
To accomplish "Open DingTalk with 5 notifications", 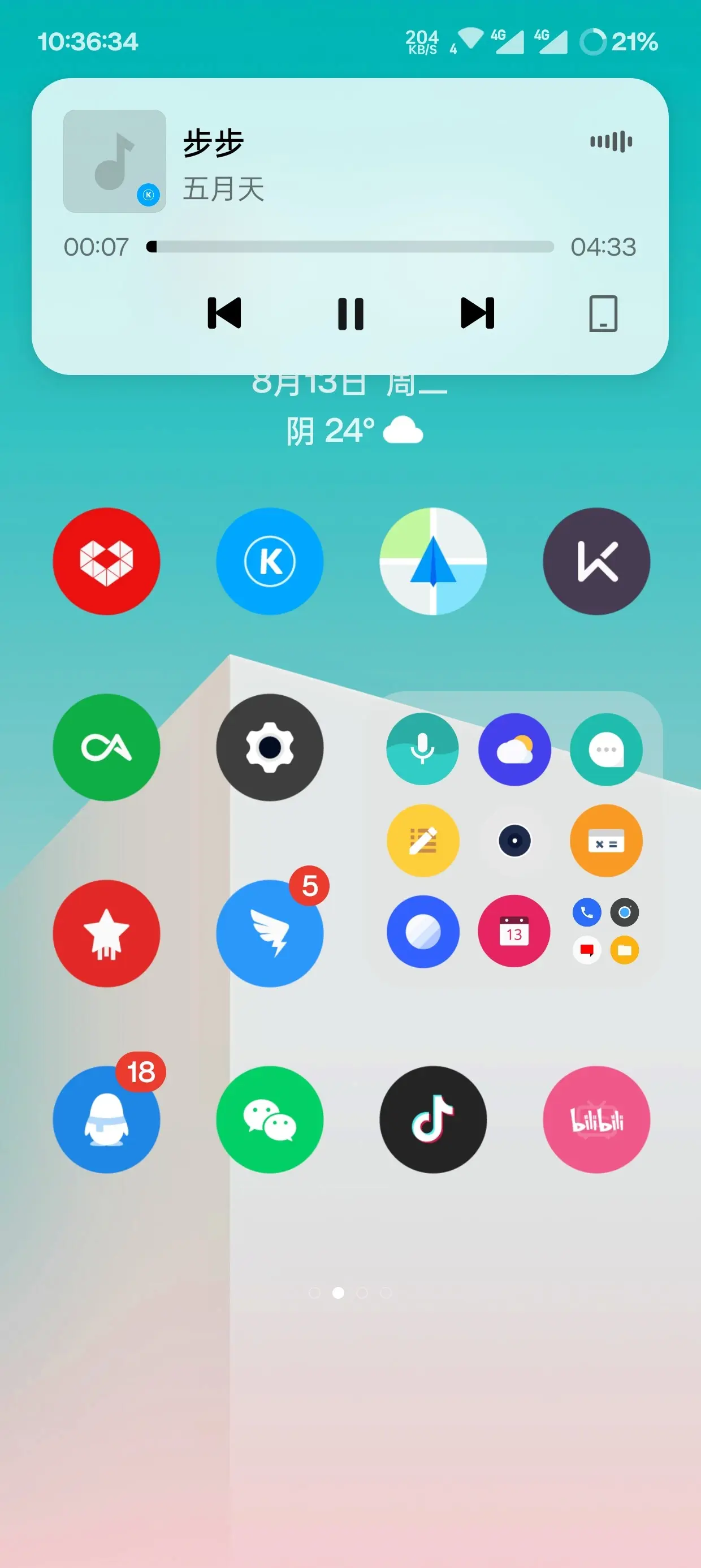I will point(270,933).
